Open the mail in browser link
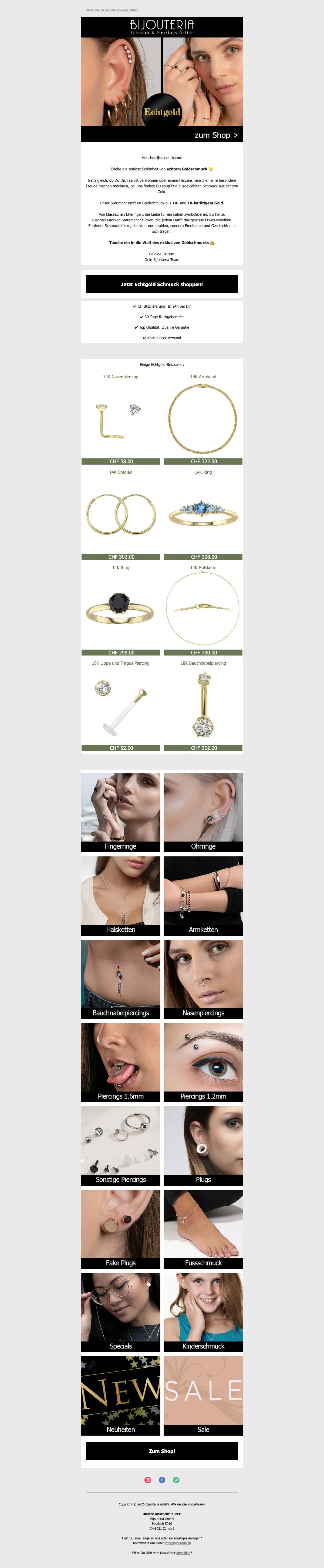Image resolution: width=324 pixels, height=1568 pixels. click(x=112, y=10)
